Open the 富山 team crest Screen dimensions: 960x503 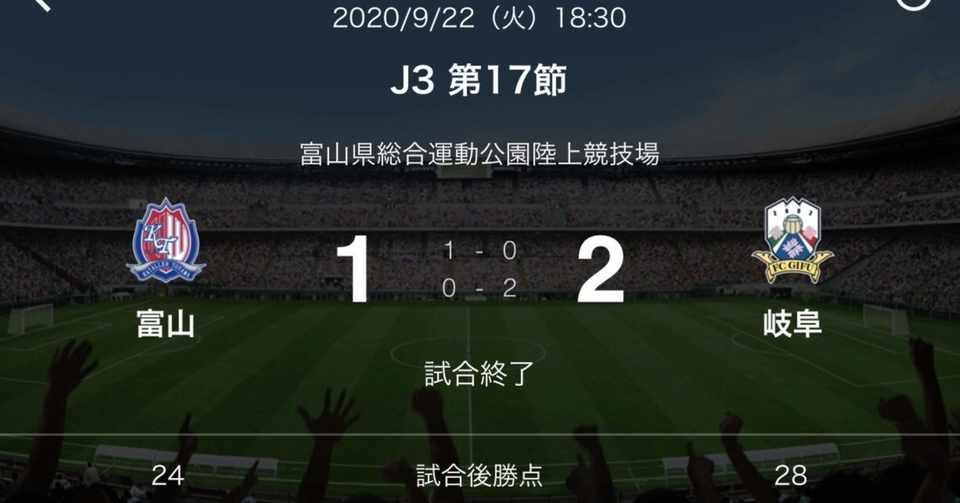click(x=166, y=241)
